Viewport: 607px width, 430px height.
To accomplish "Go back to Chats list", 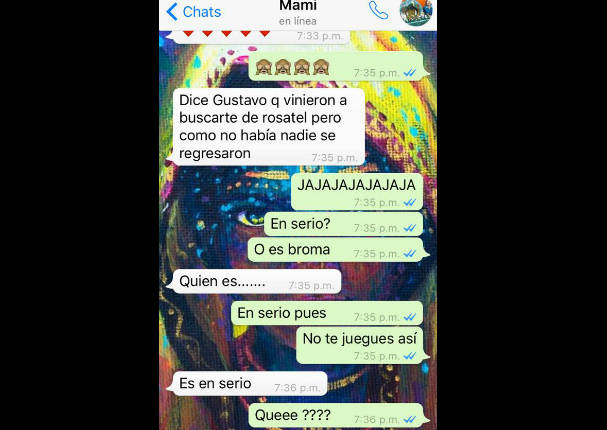I will (x=193, y=12).
